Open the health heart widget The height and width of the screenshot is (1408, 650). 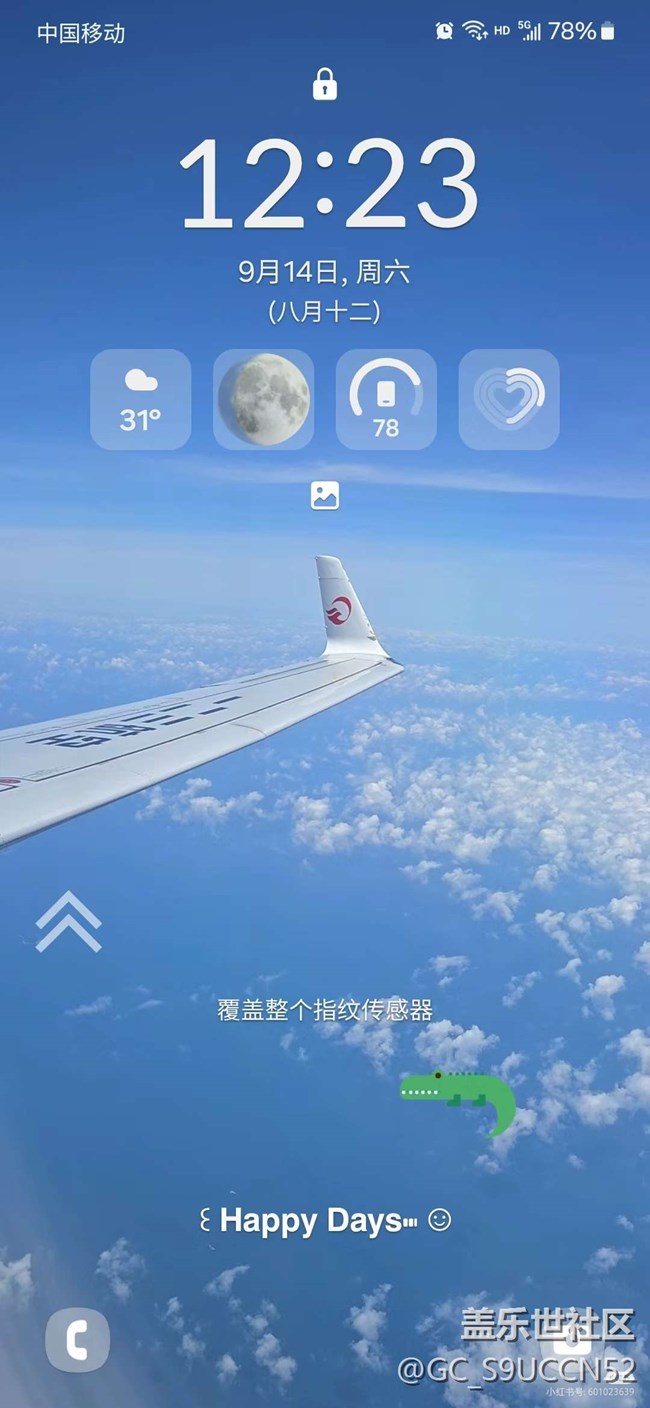[x=509, y=399]
